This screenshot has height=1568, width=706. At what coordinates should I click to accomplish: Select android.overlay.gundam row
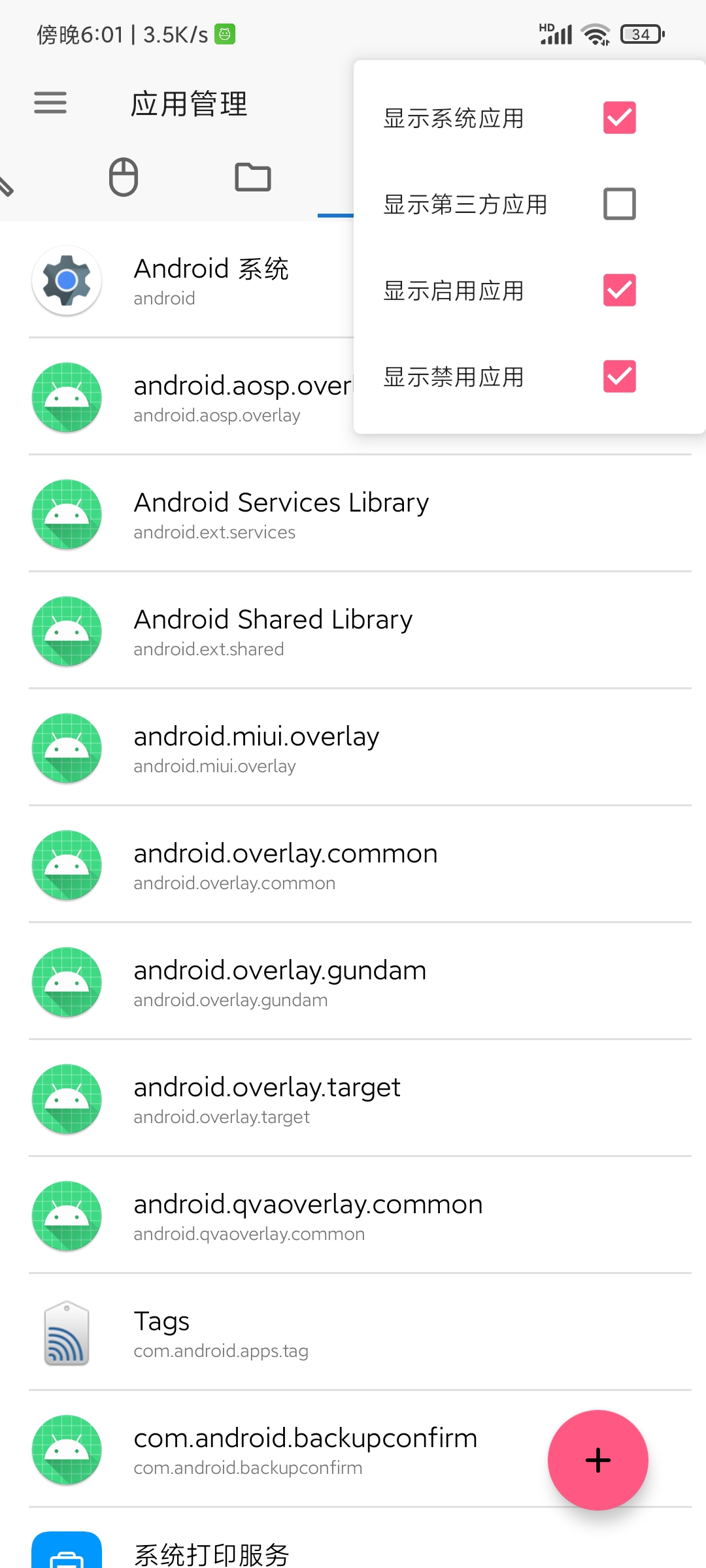point(360,982)
